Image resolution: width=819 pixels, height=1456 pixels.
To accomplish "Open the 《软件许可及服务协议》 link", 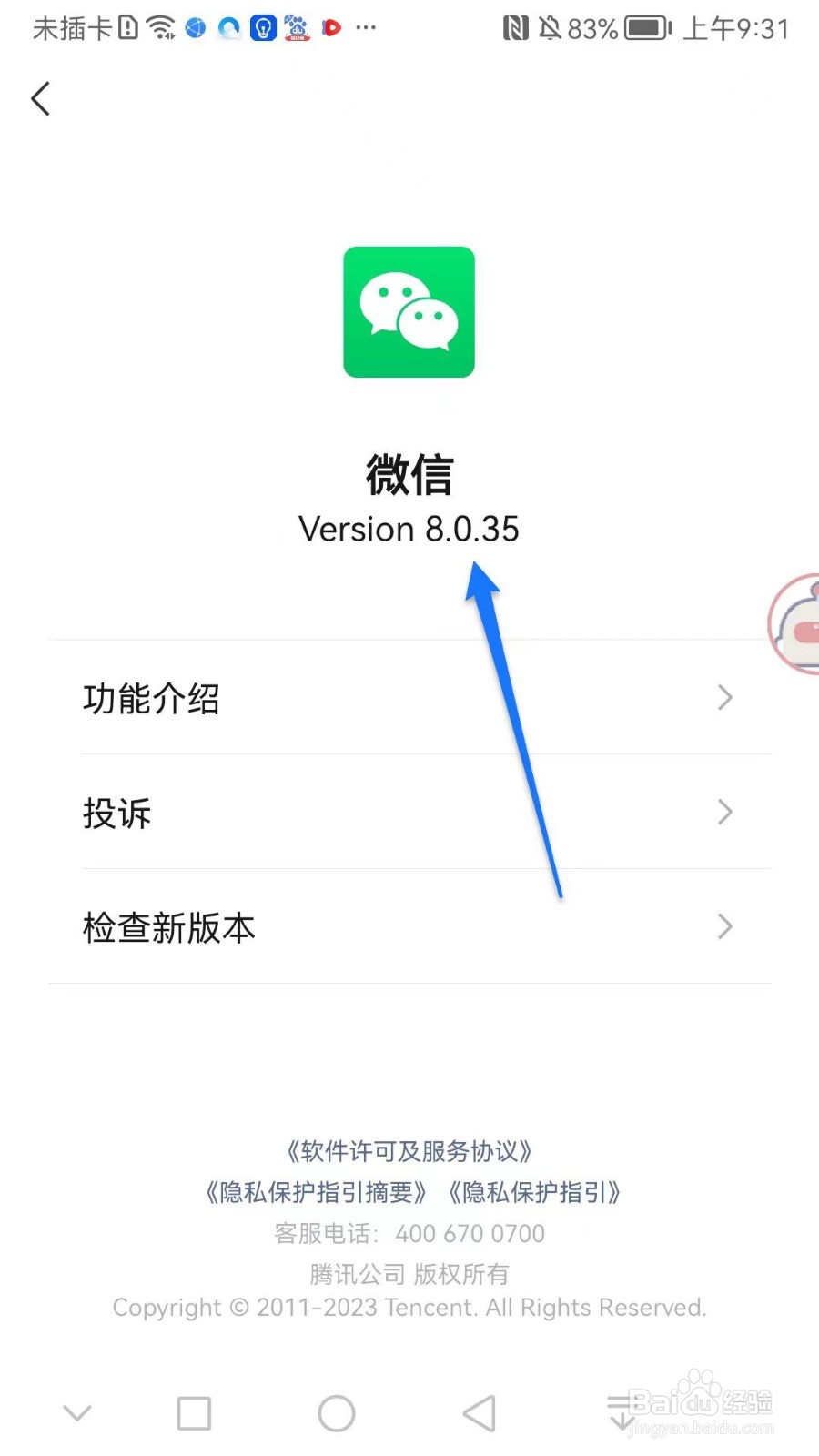I will pyautogui.click(x=409, y=1150).
